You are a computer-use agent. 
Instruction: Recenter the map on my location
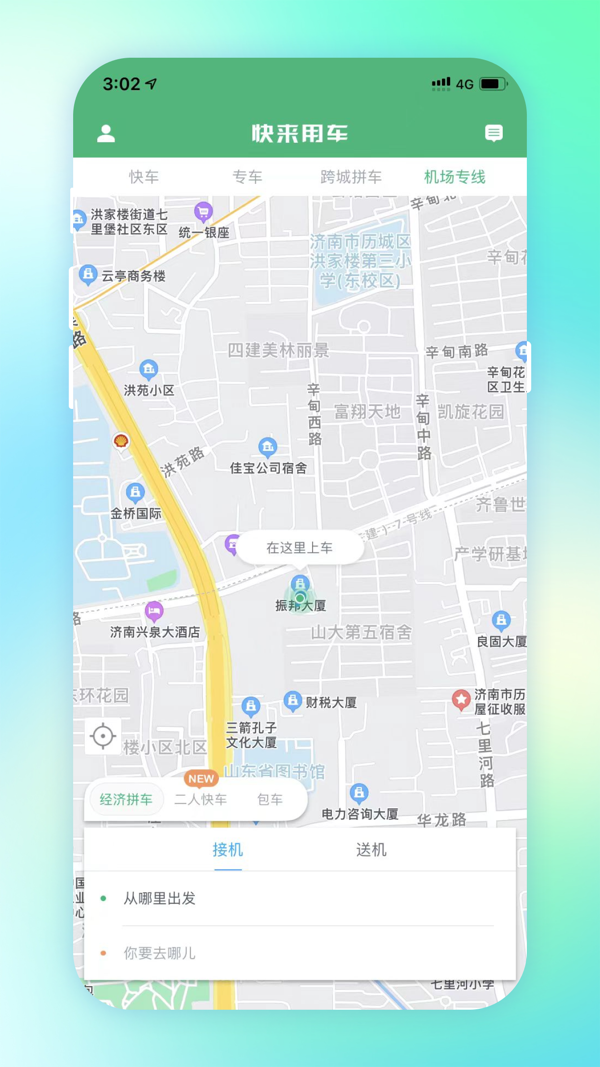pyautogui.click(x=103, y=736)
